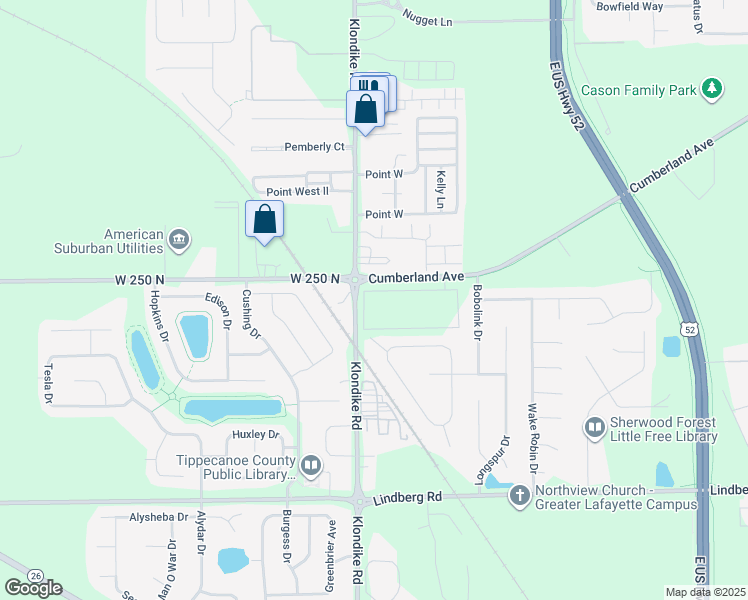Select Sherwood Forest Little Free Library marker

[x=594, y=428]
